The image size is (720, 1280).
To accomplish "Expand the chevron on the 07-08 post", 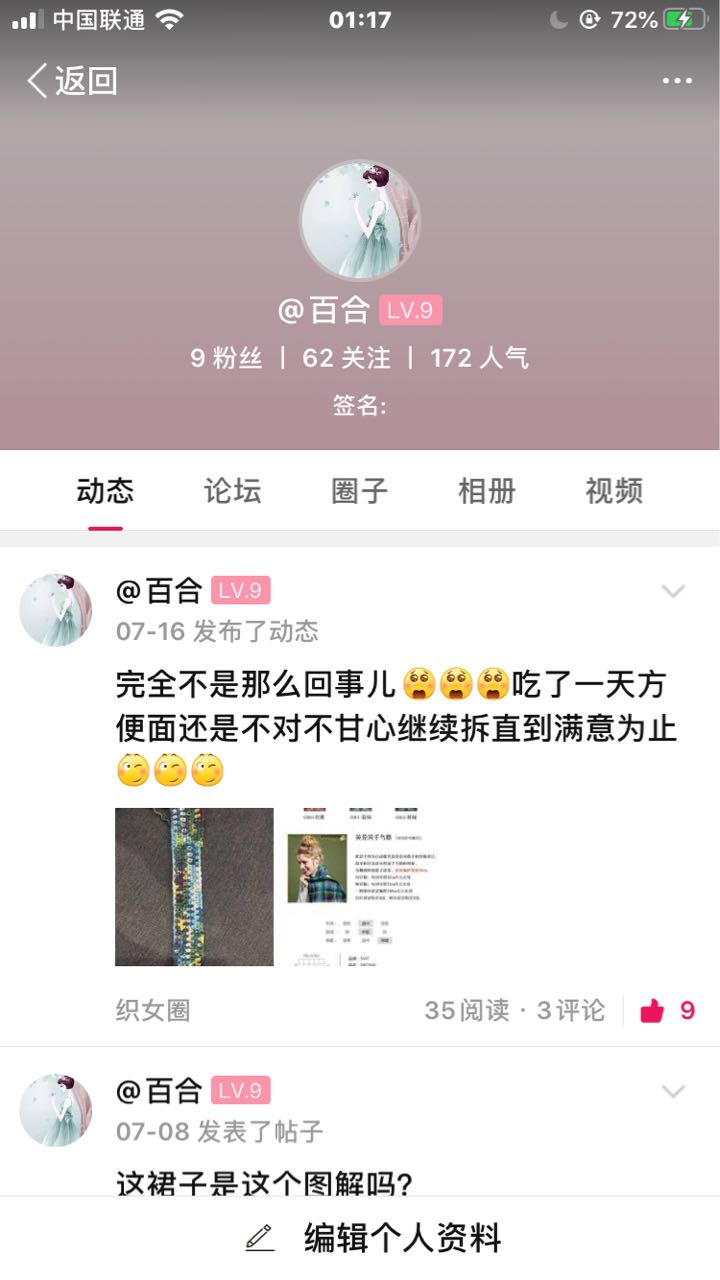I will click(673, 1091).
